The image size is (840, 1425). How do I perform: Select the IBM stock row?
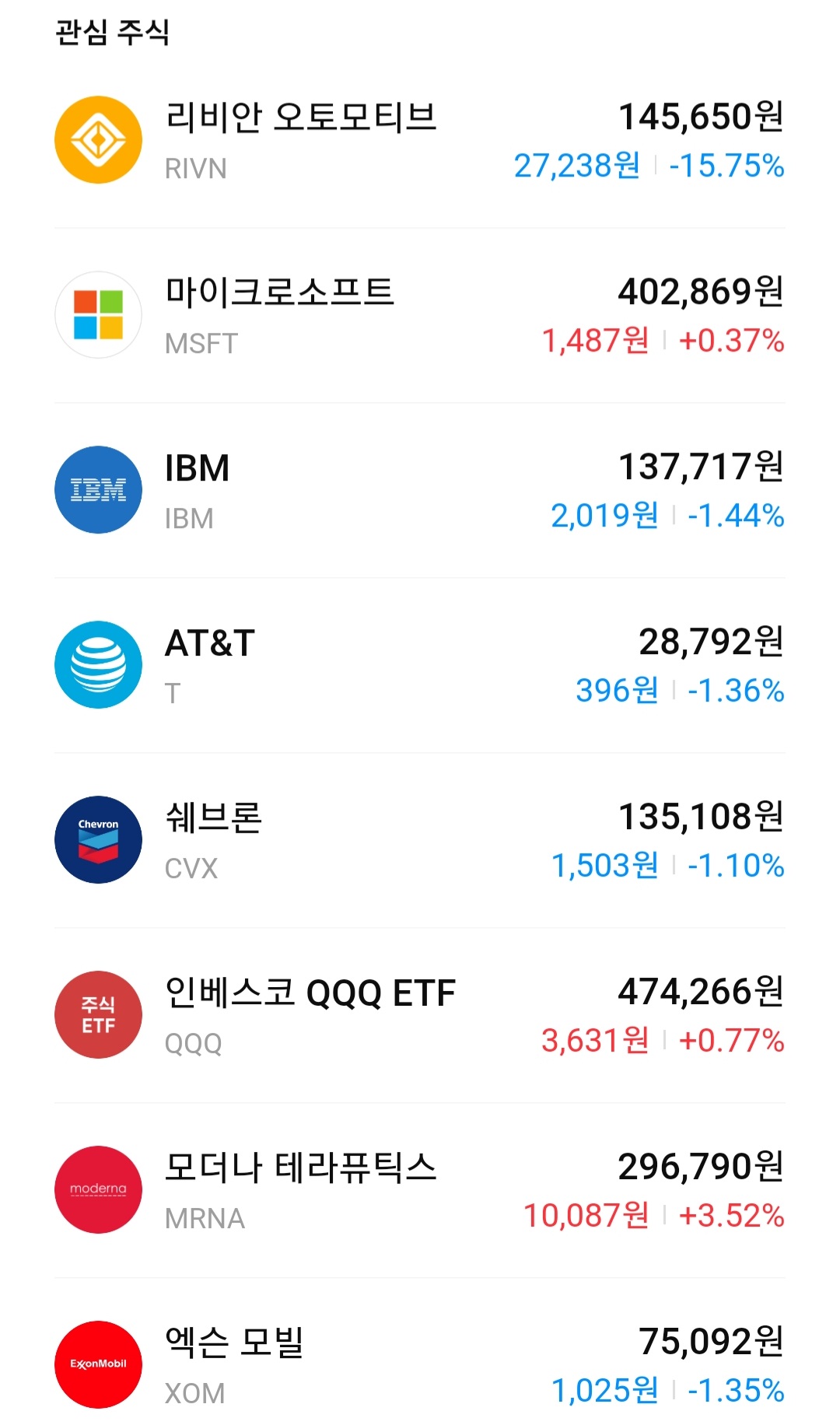(420, 490)
